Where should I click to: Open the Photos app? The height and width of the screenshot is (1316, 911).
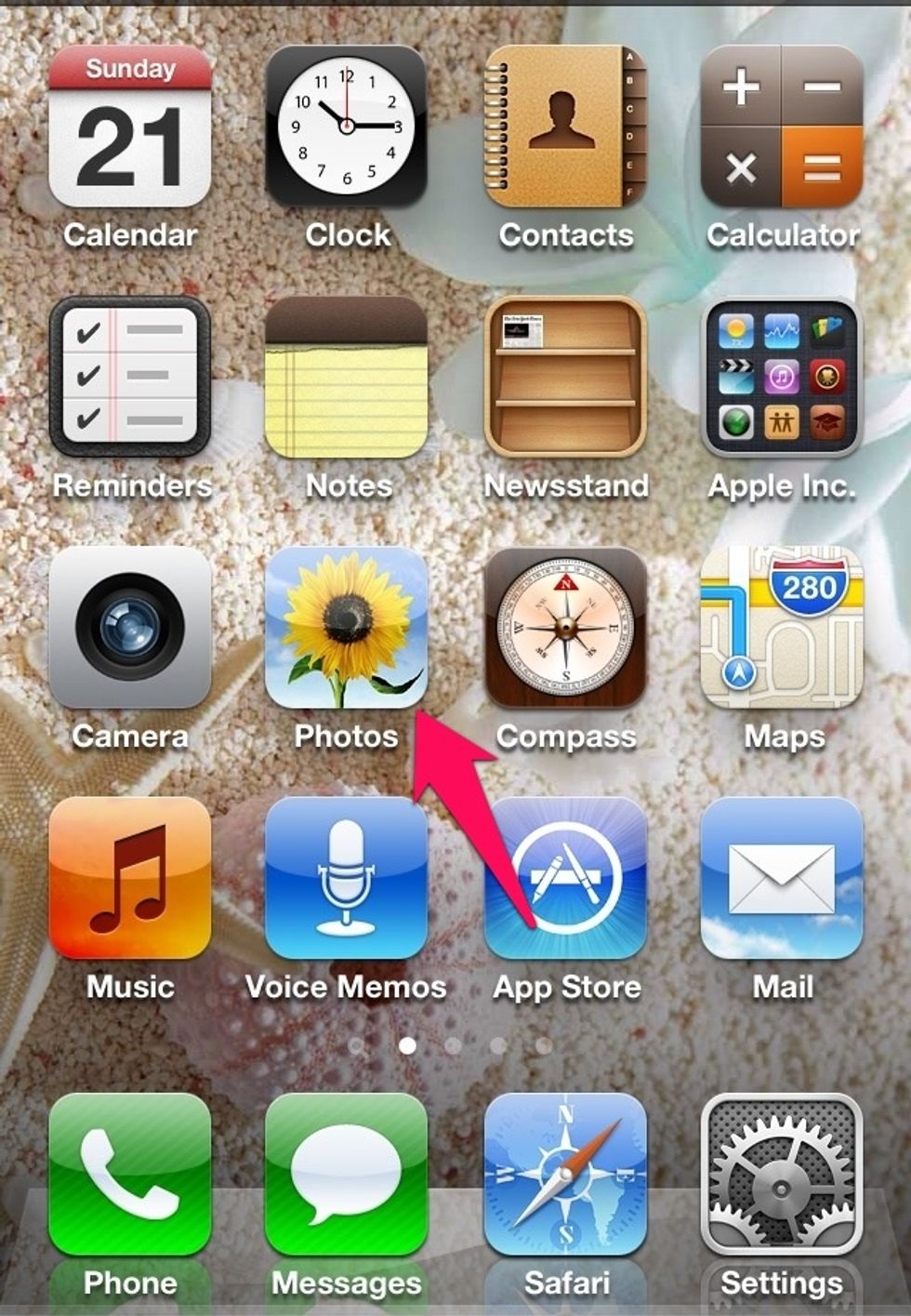(x=346, y=627)
